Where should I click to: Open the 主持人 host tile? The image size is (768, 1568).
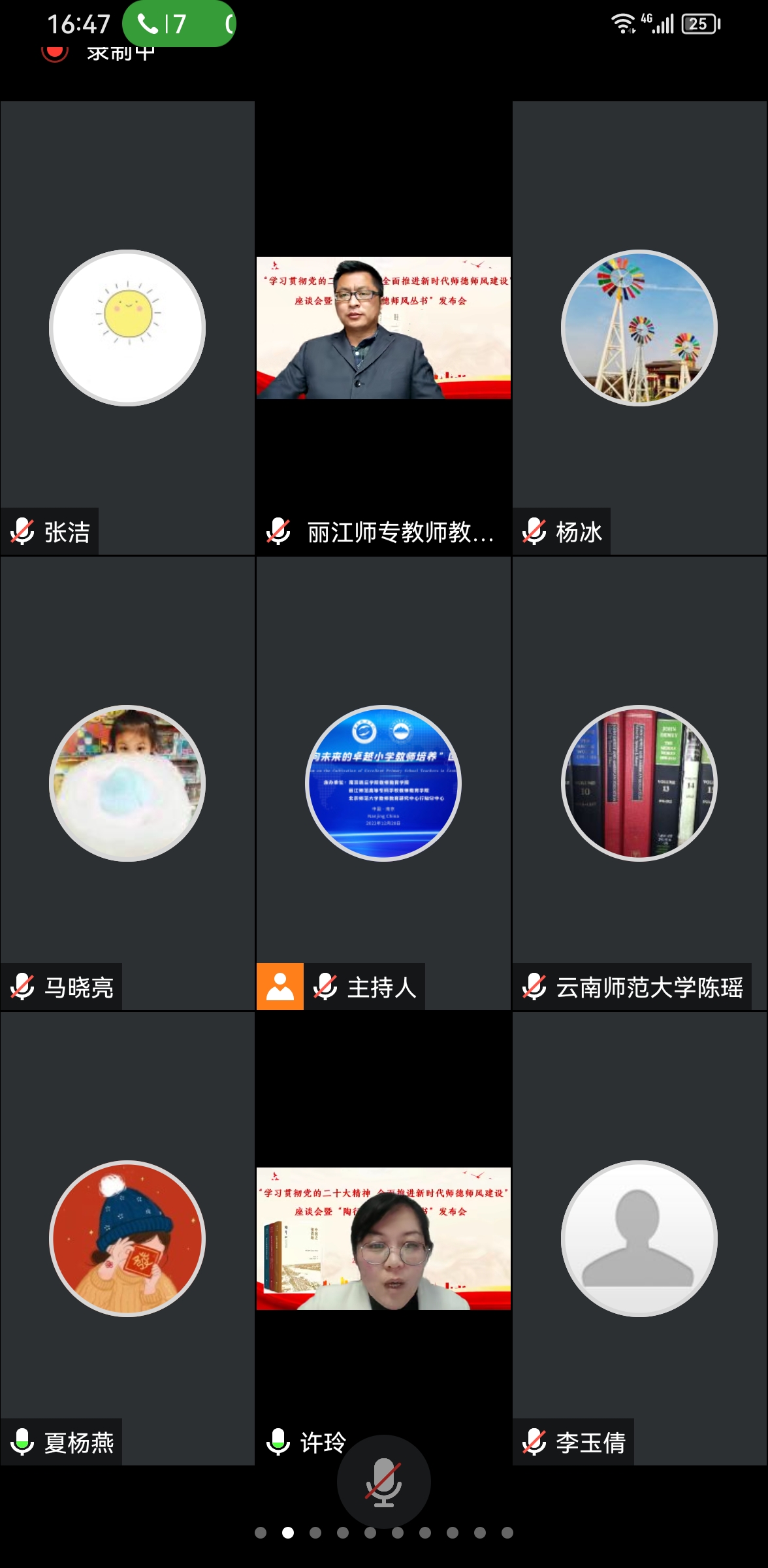(x=383, y=783)
